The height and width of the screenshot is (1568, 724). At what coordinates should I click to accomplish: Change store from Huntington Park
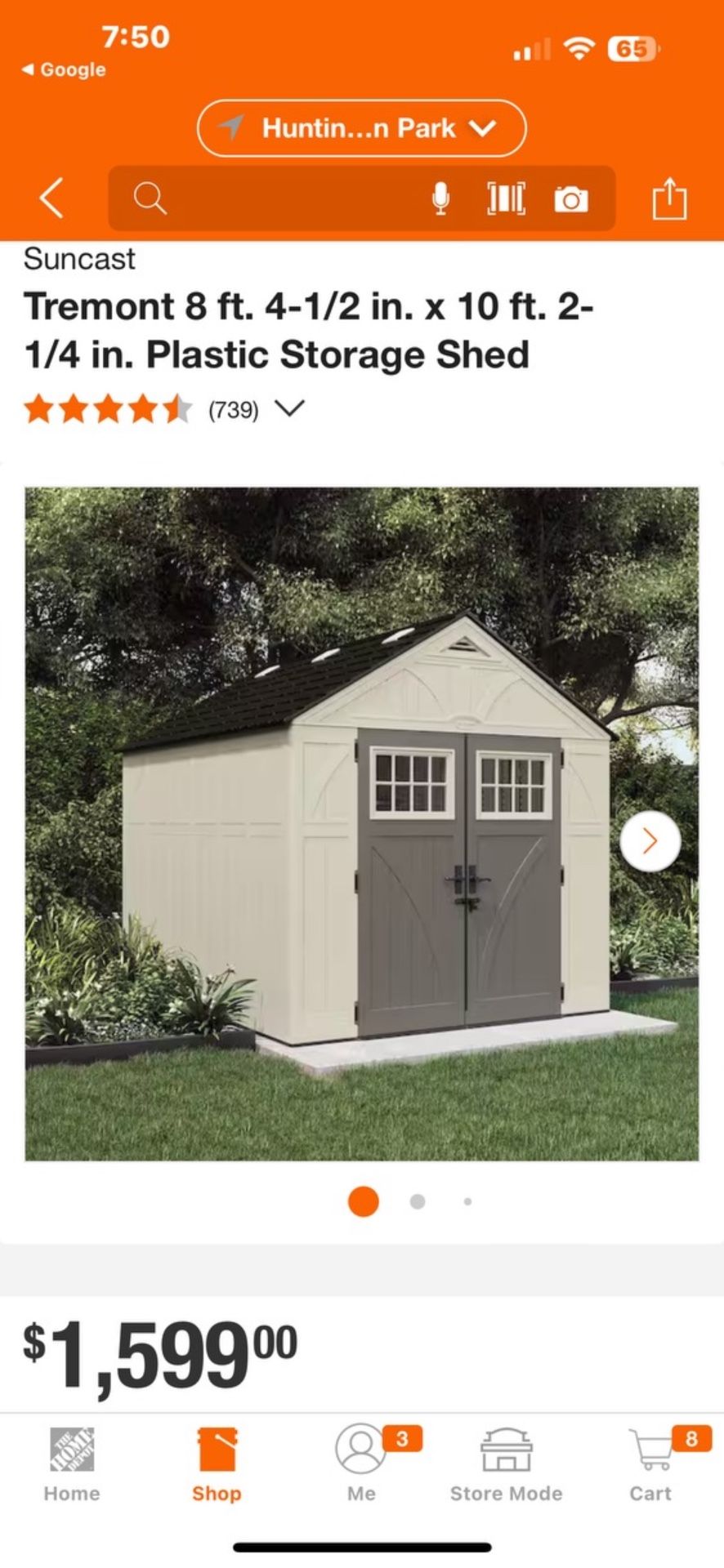[x=361, y=128]
